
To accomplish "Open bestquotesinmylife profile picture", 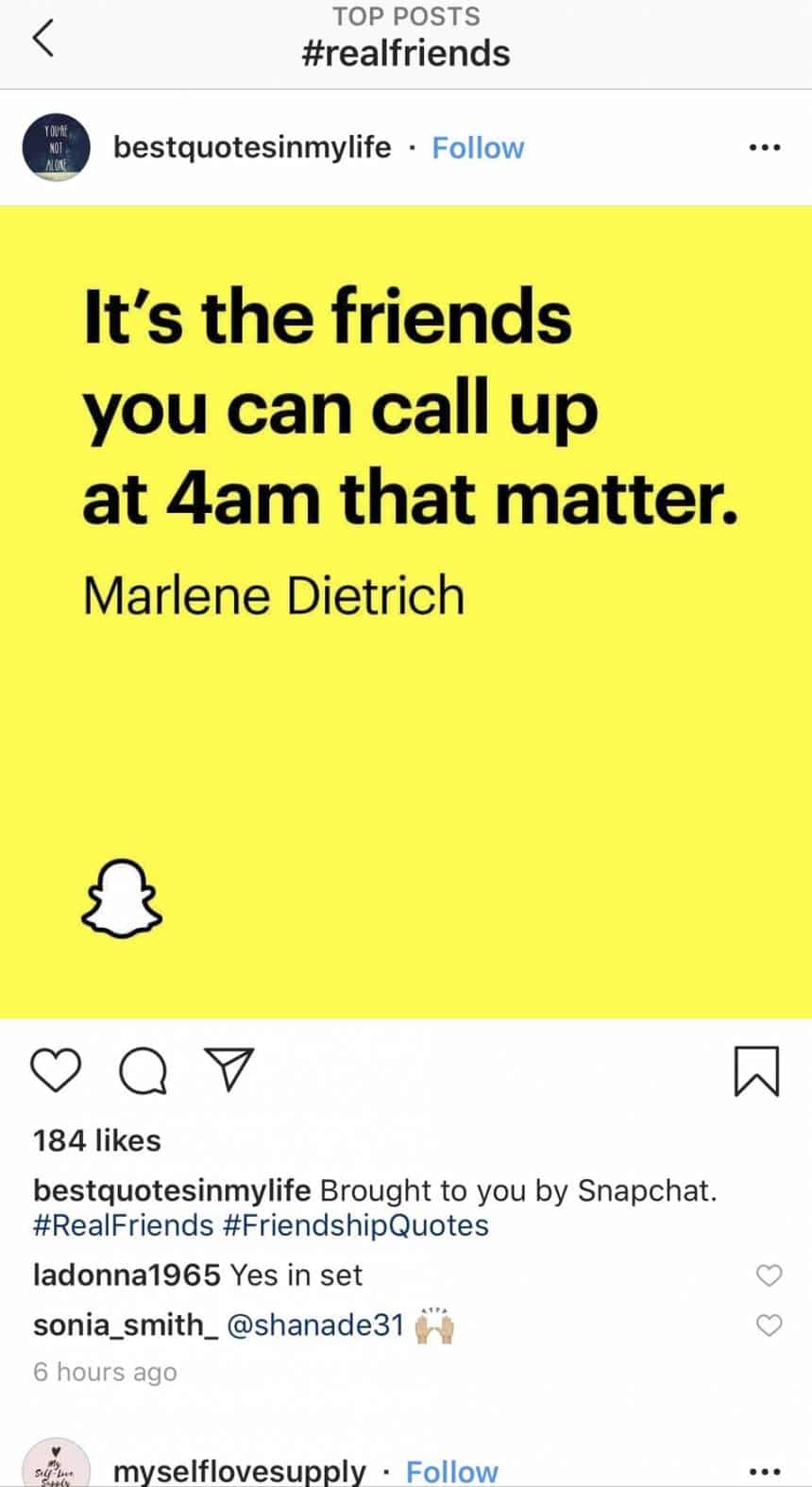I will tap(56, 148).
